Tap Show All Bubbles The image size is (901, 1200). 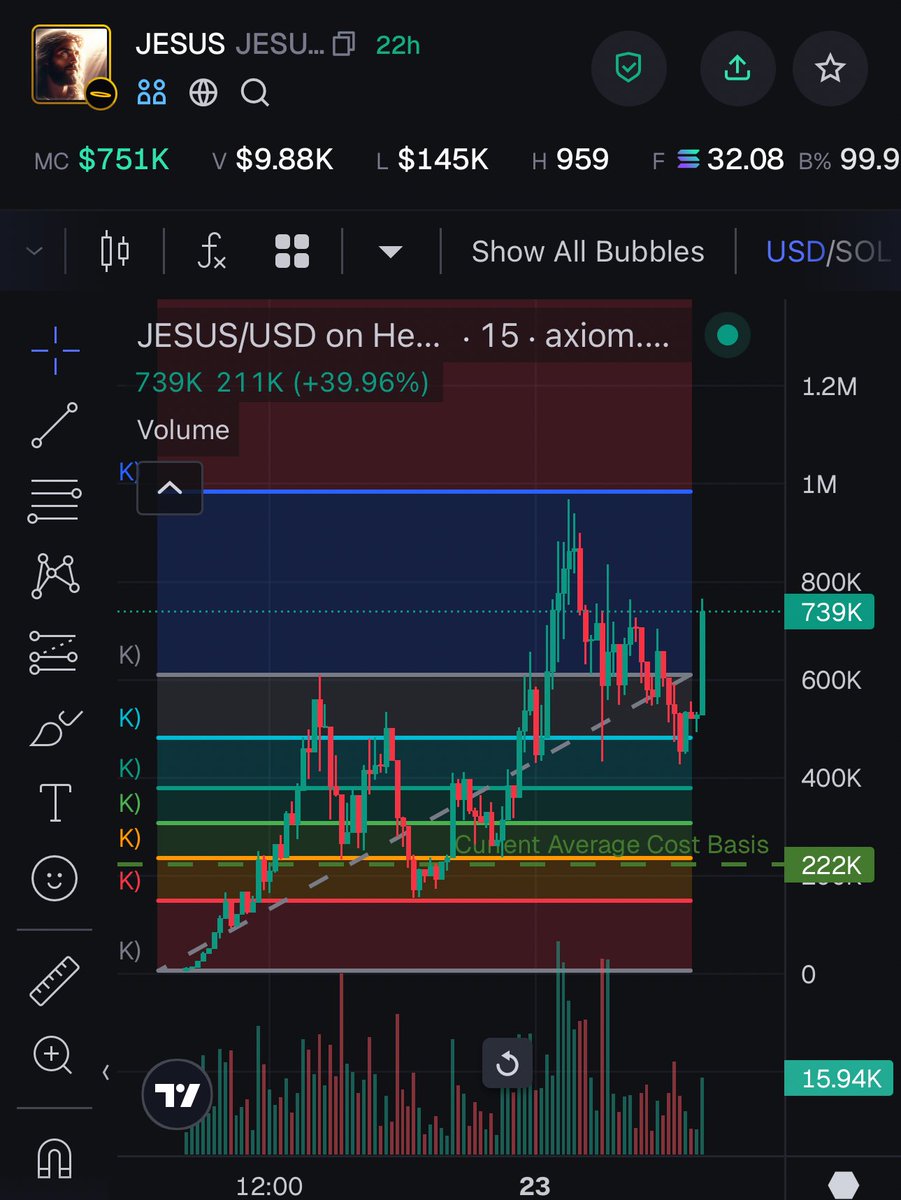pos(588,251)
